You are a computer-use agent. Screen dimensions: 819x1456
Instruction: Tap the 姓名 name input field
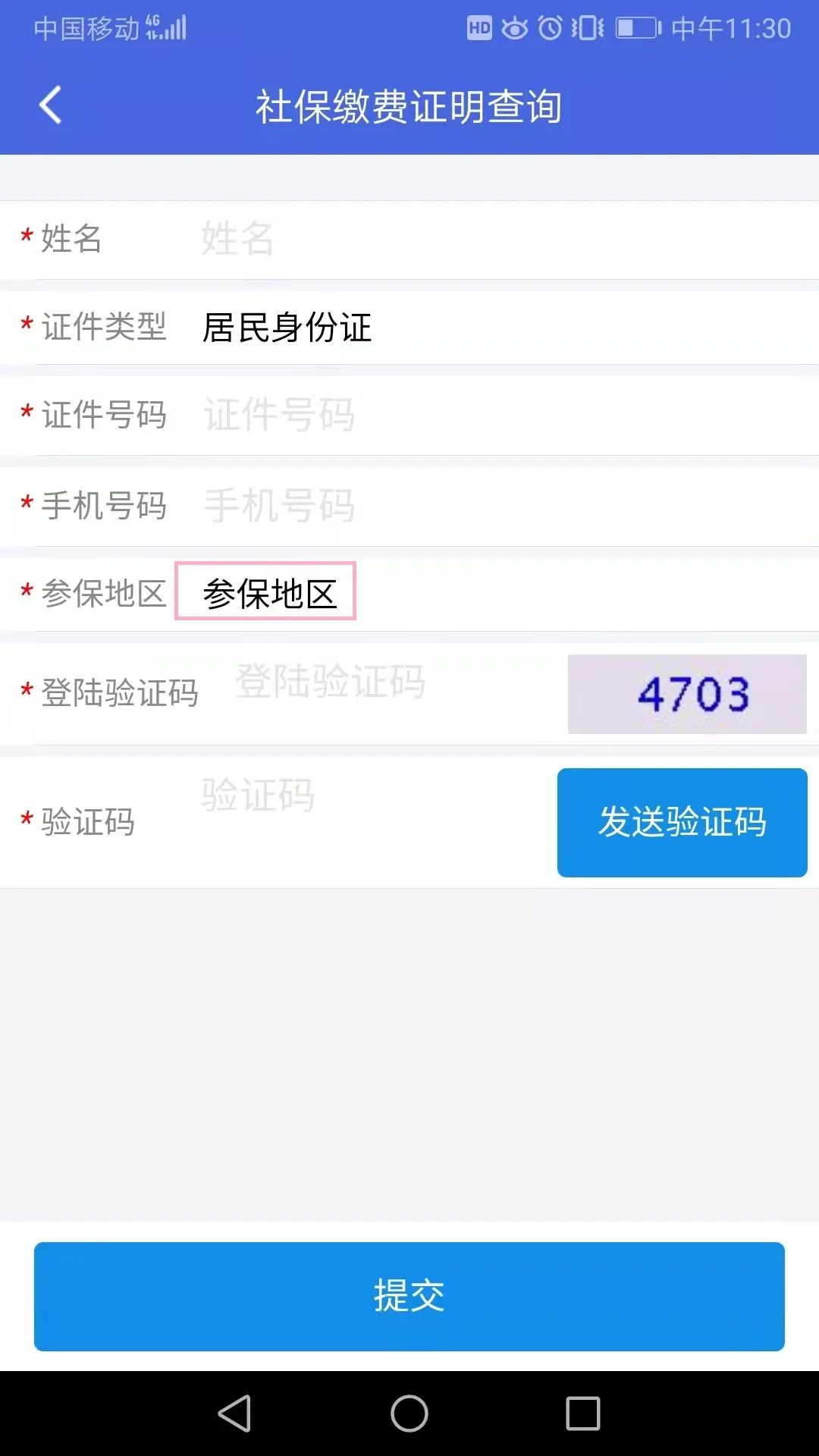click(x=455, y=239)
